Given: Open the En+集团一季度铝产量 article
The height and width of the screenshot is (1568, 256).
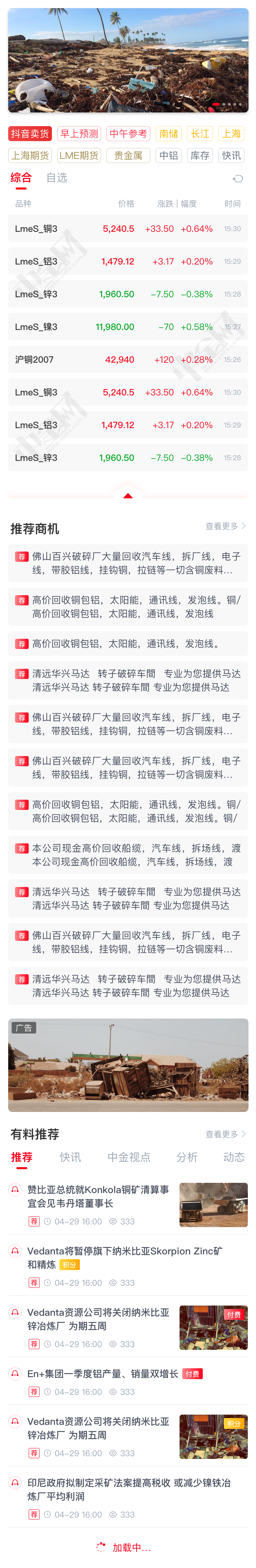Looking at the screenshot, I should [x=103, y=1374].
